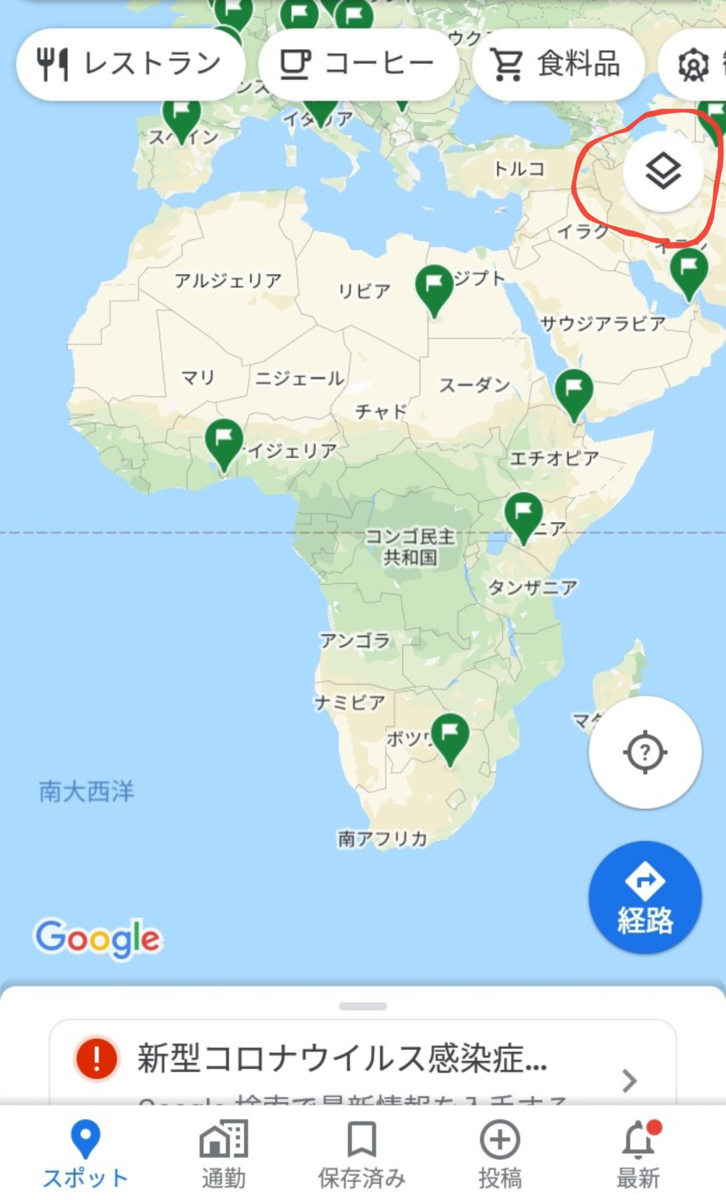View the 最新 updates tab

pos(638,1154)
